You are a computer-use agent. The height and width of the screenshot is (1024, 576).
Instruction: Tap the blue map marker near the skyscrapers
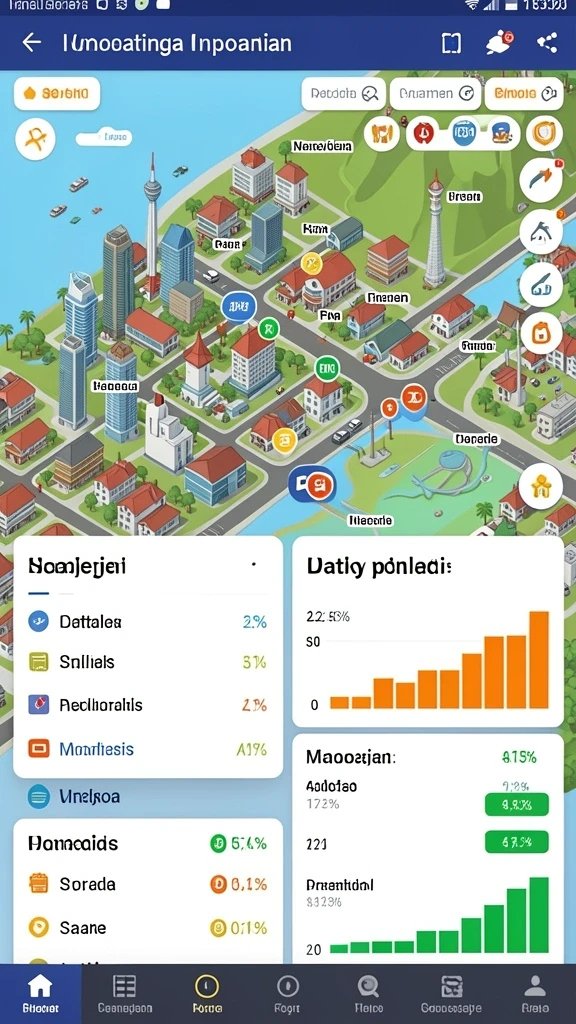239,306
